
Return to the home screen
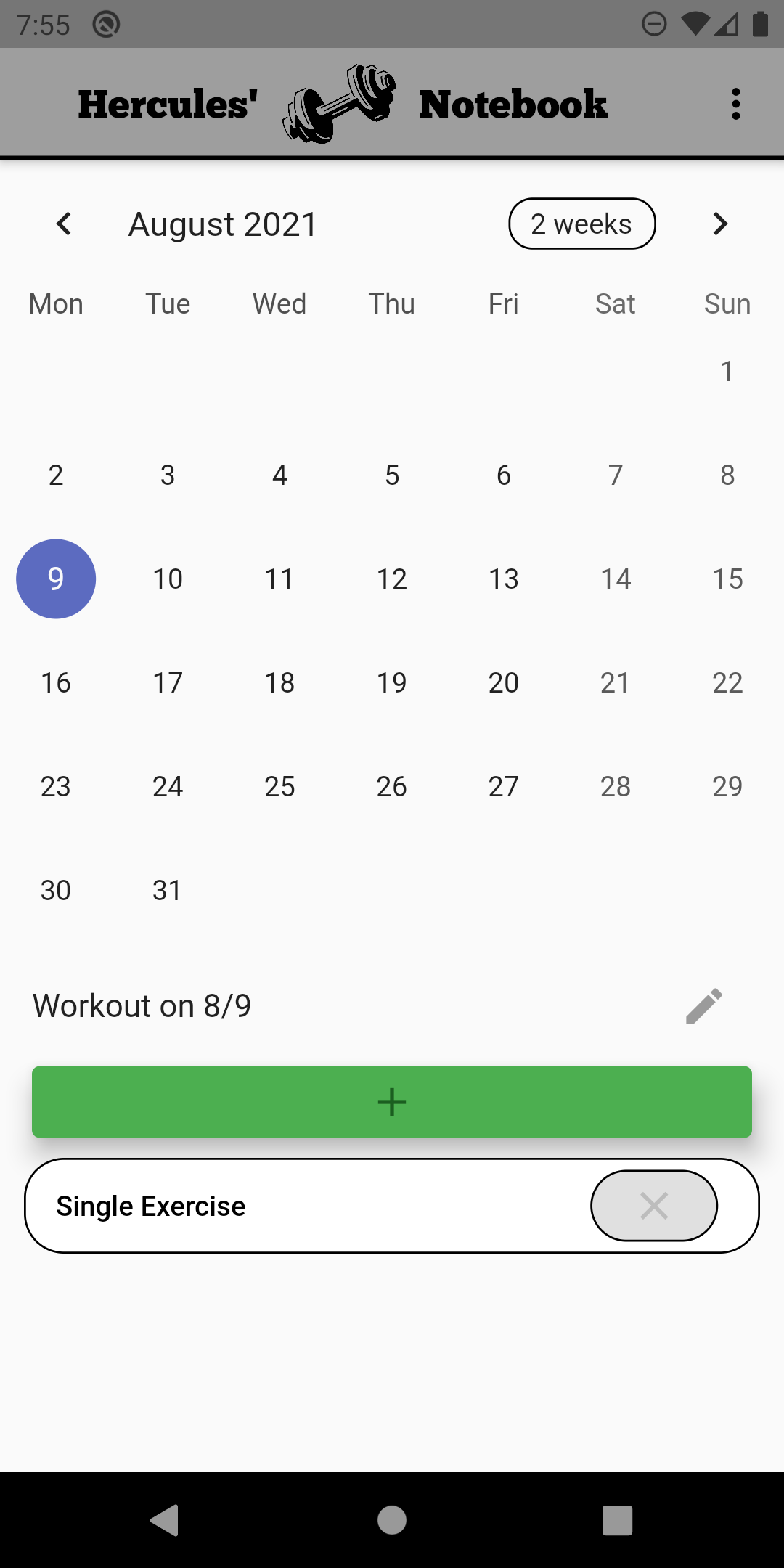392,1519
